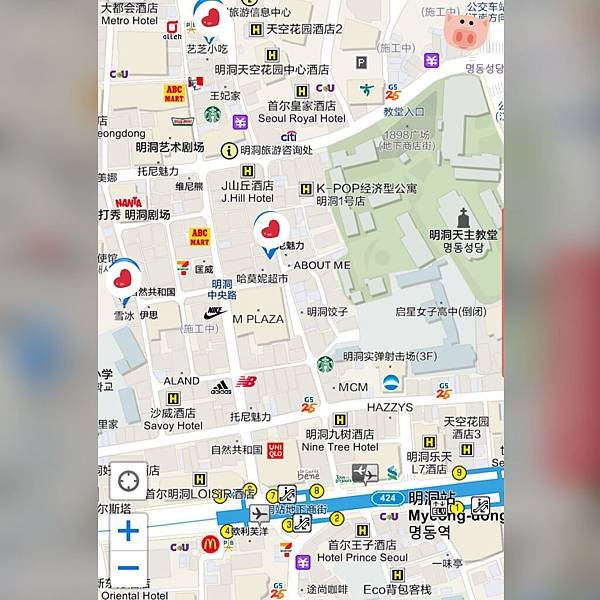Zoom out with the minus button
The height and width of the screenshot is (600, 600).
(128, 568)
